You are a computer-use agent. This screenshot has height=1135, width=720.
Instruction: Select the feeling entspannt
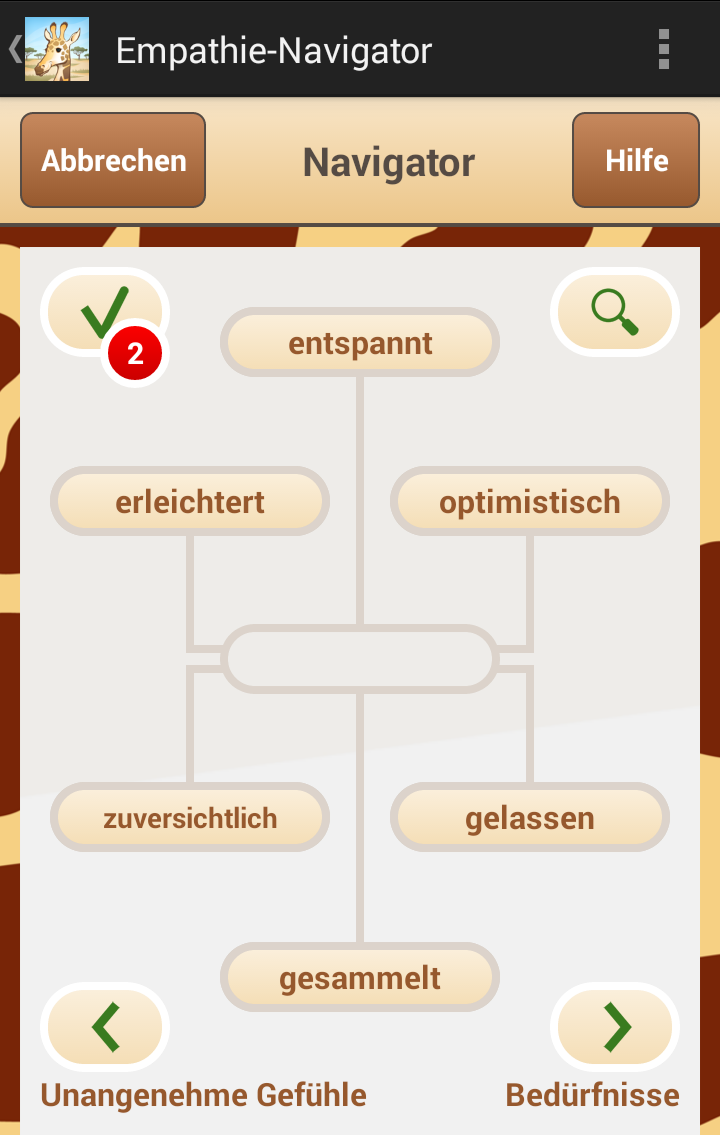click(x=360, y=343)
